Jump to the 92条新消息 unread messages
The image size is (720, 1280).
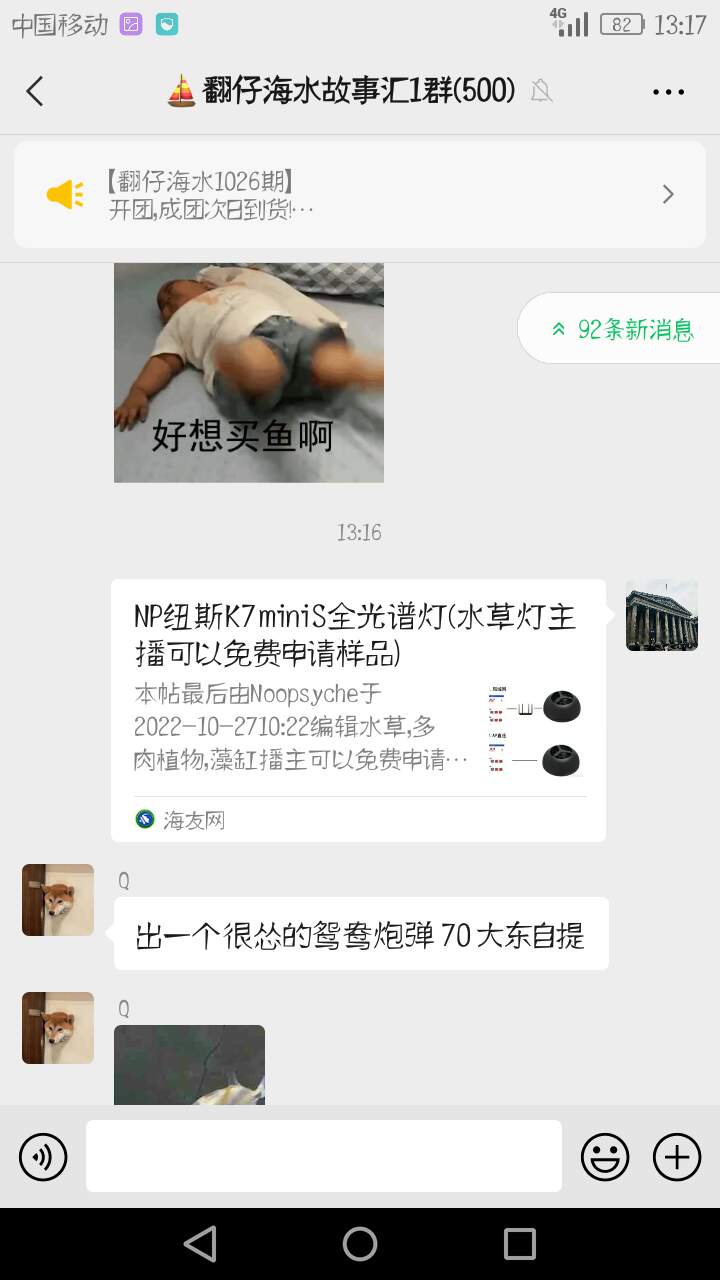click(x=620, y=329)
